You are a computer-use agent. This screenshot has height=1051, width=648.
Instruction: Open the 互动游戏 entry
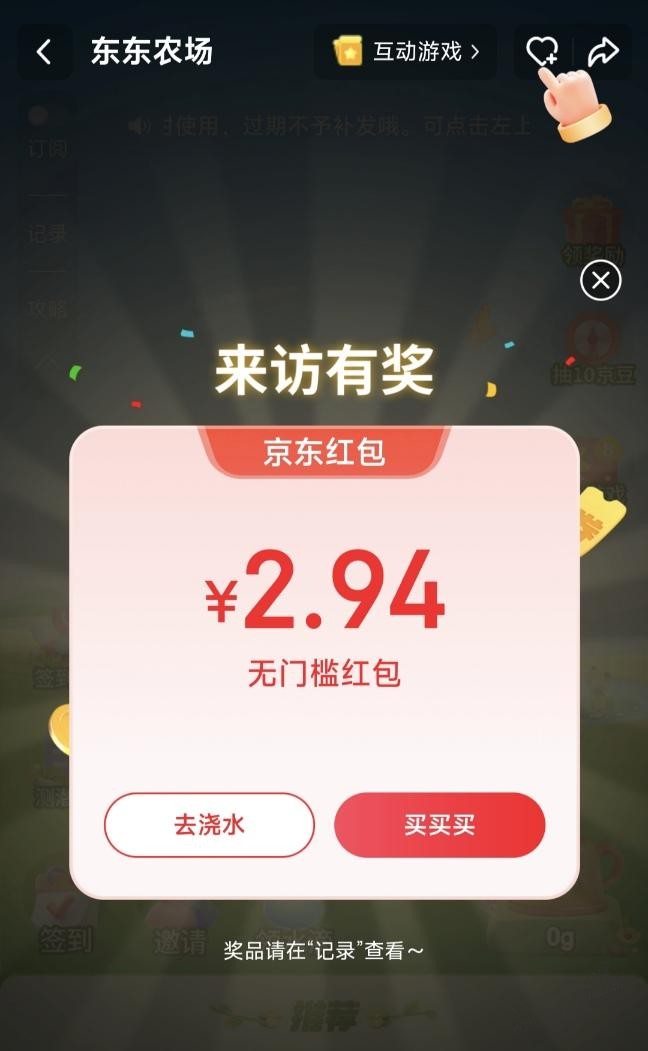click(405, 52)
